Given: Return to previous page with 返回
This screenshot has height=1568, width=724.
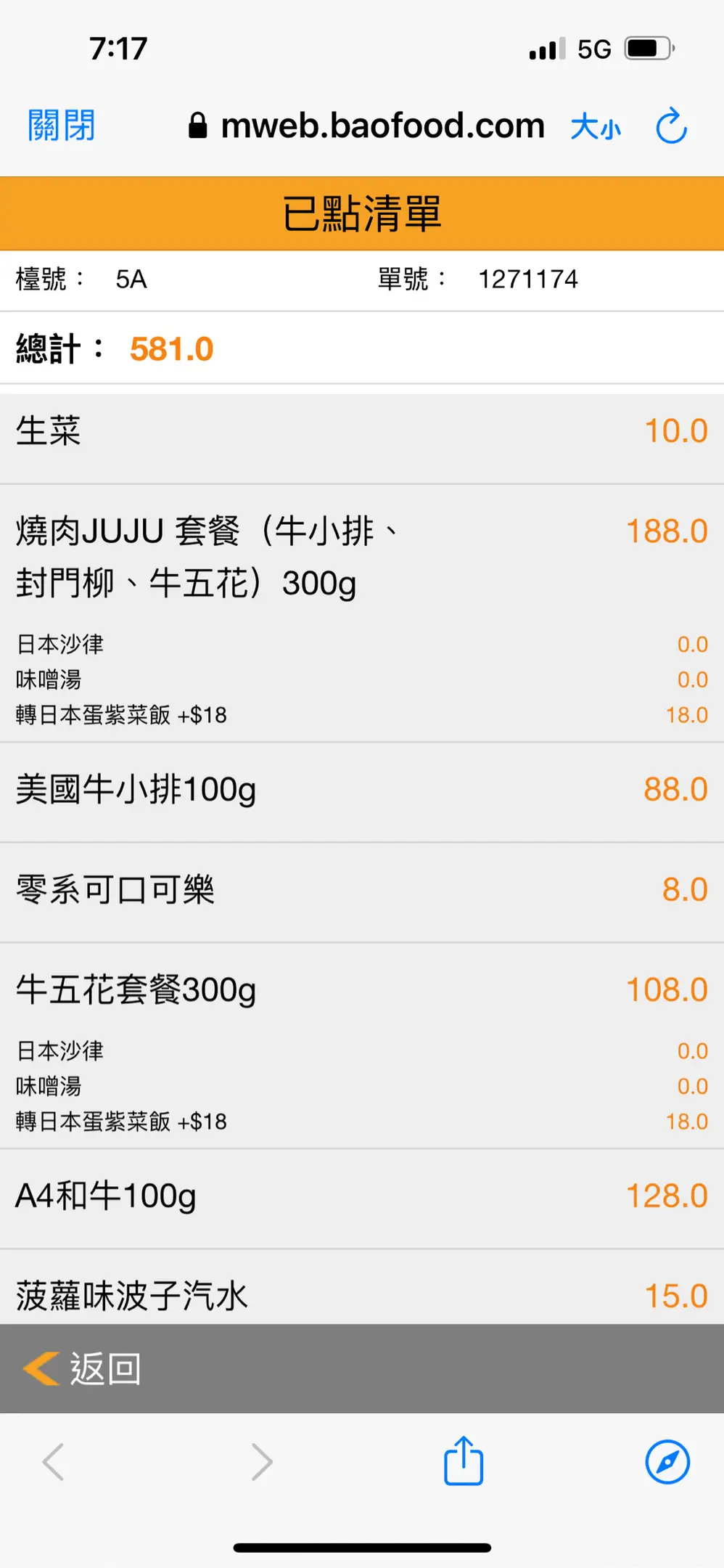Looking at the screenshot, I should point(83,1368).
